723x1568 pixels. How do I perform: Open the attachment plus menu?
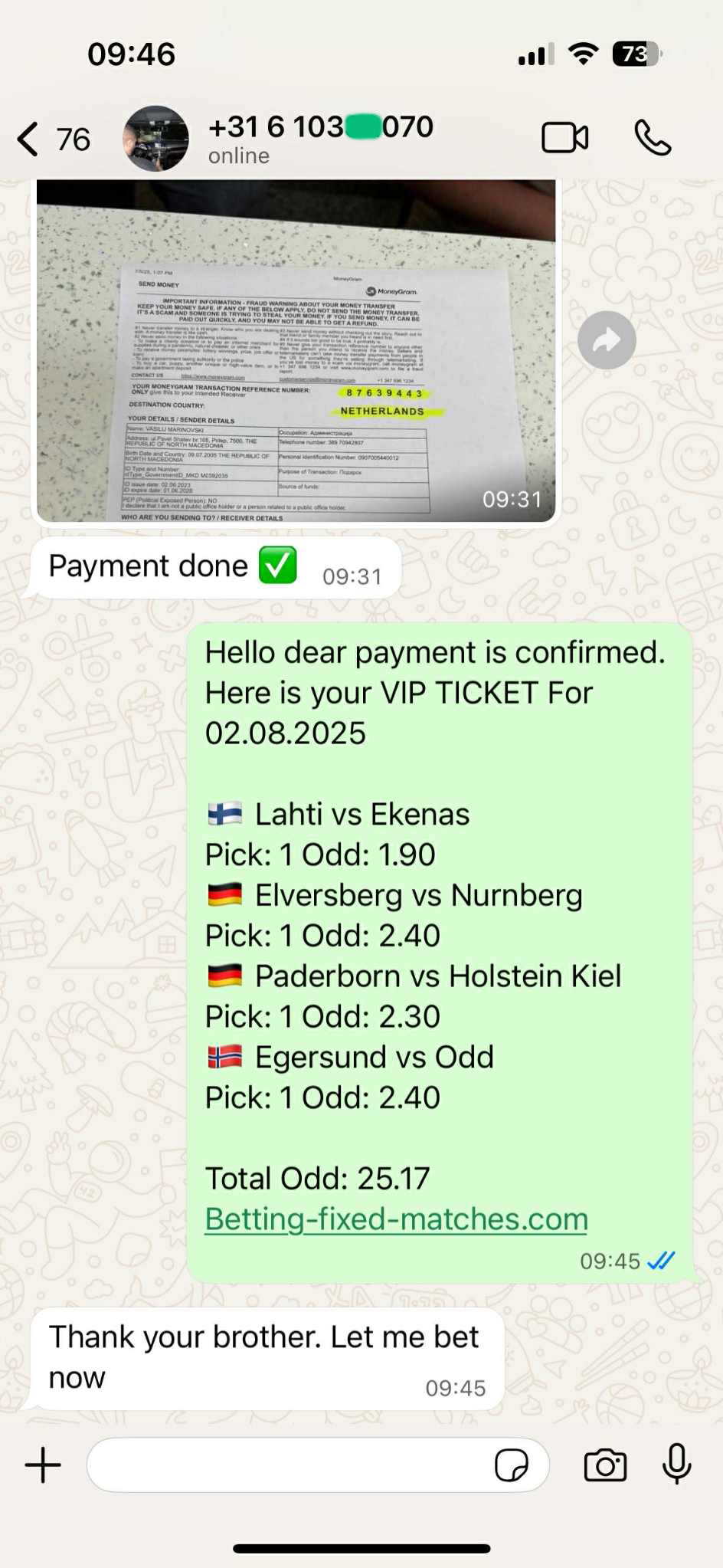(43, 1465)
